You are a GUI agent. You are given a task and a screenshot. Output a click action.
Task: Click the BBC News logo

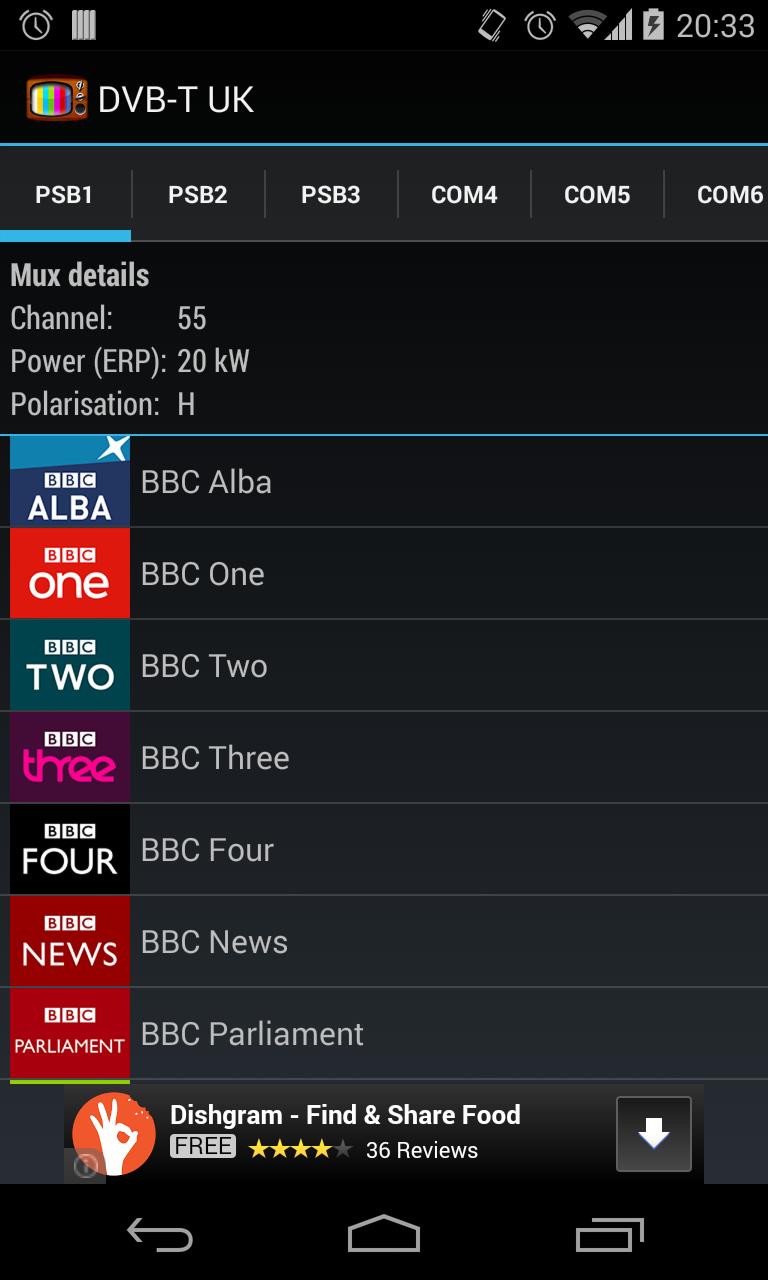(68, 941)
